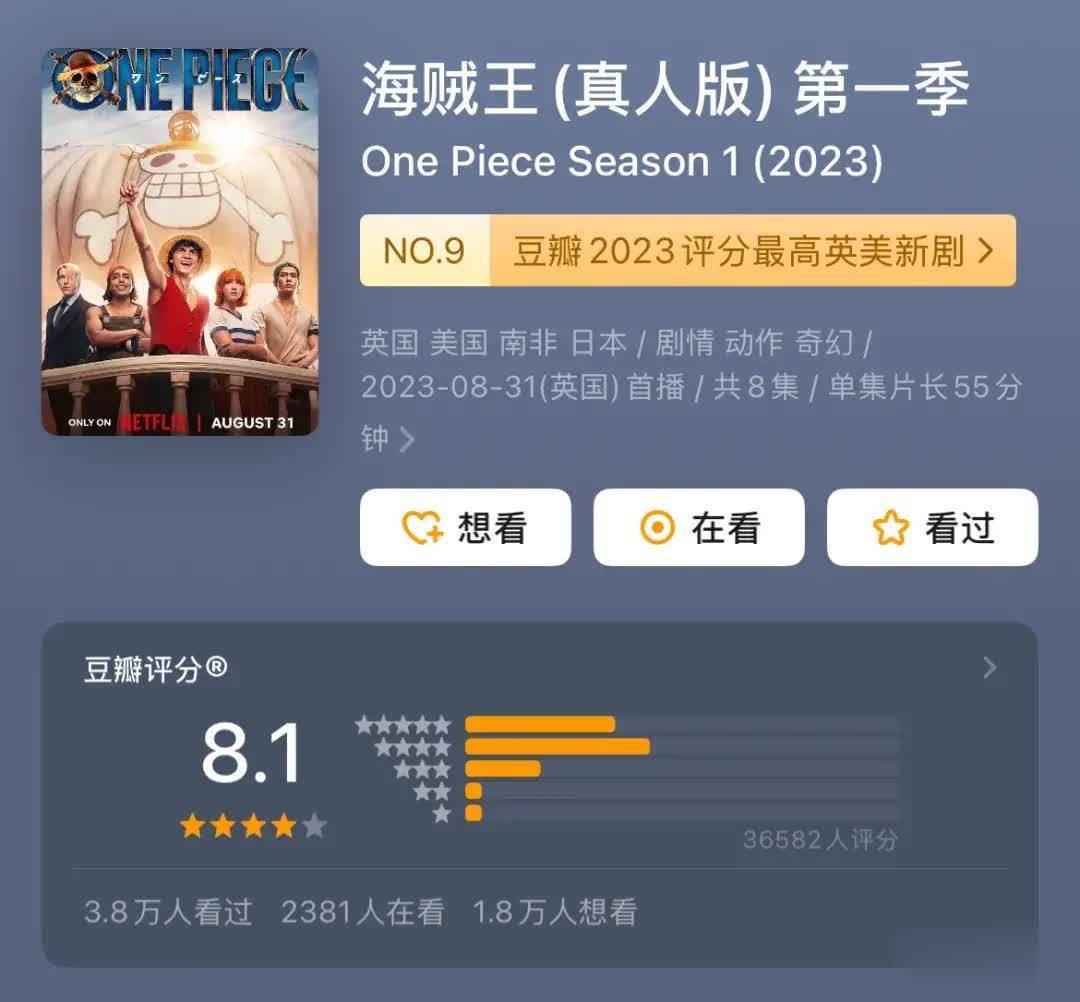Expand the show info details chevron

click(407, 439)
